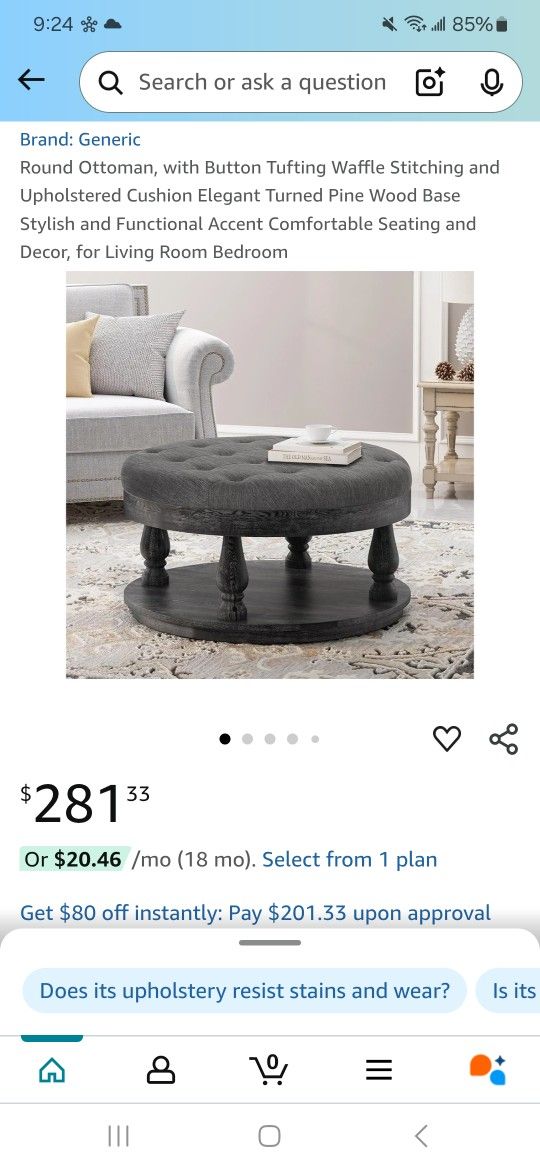Open the account profile tab
The image size is (540, 1170).
coord(160,1071)
